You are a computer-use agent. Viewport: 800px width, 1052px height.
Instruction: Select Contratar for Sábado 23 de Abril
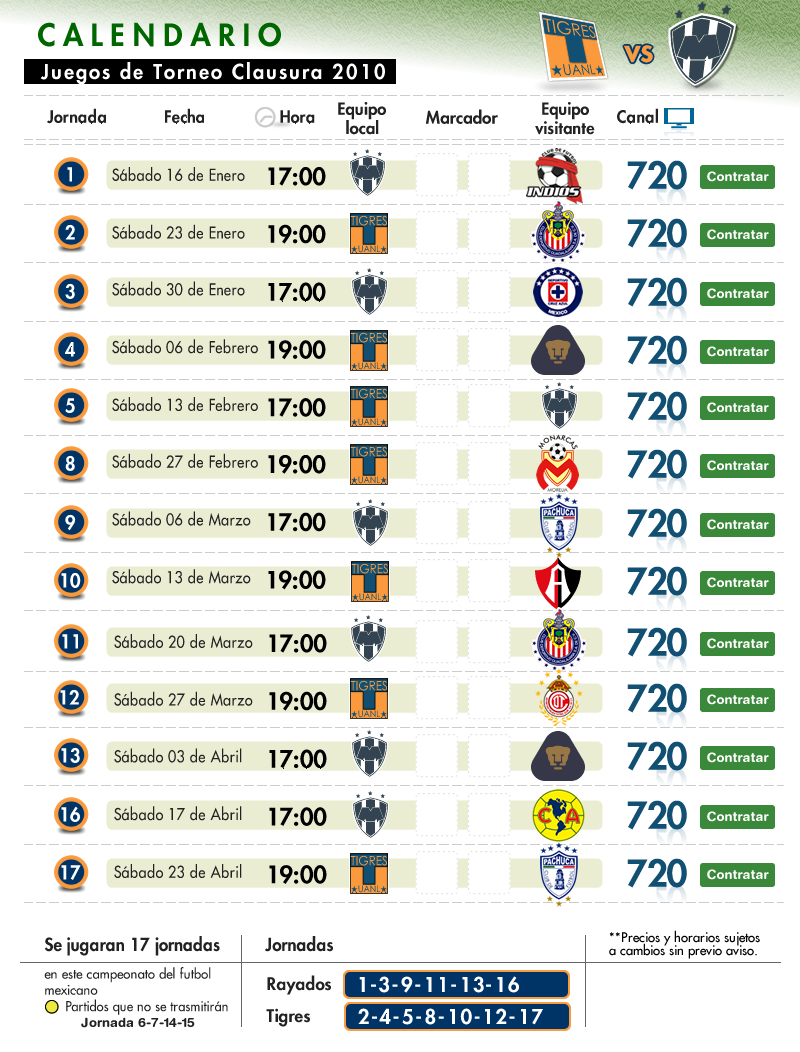[x=737, y=875]
